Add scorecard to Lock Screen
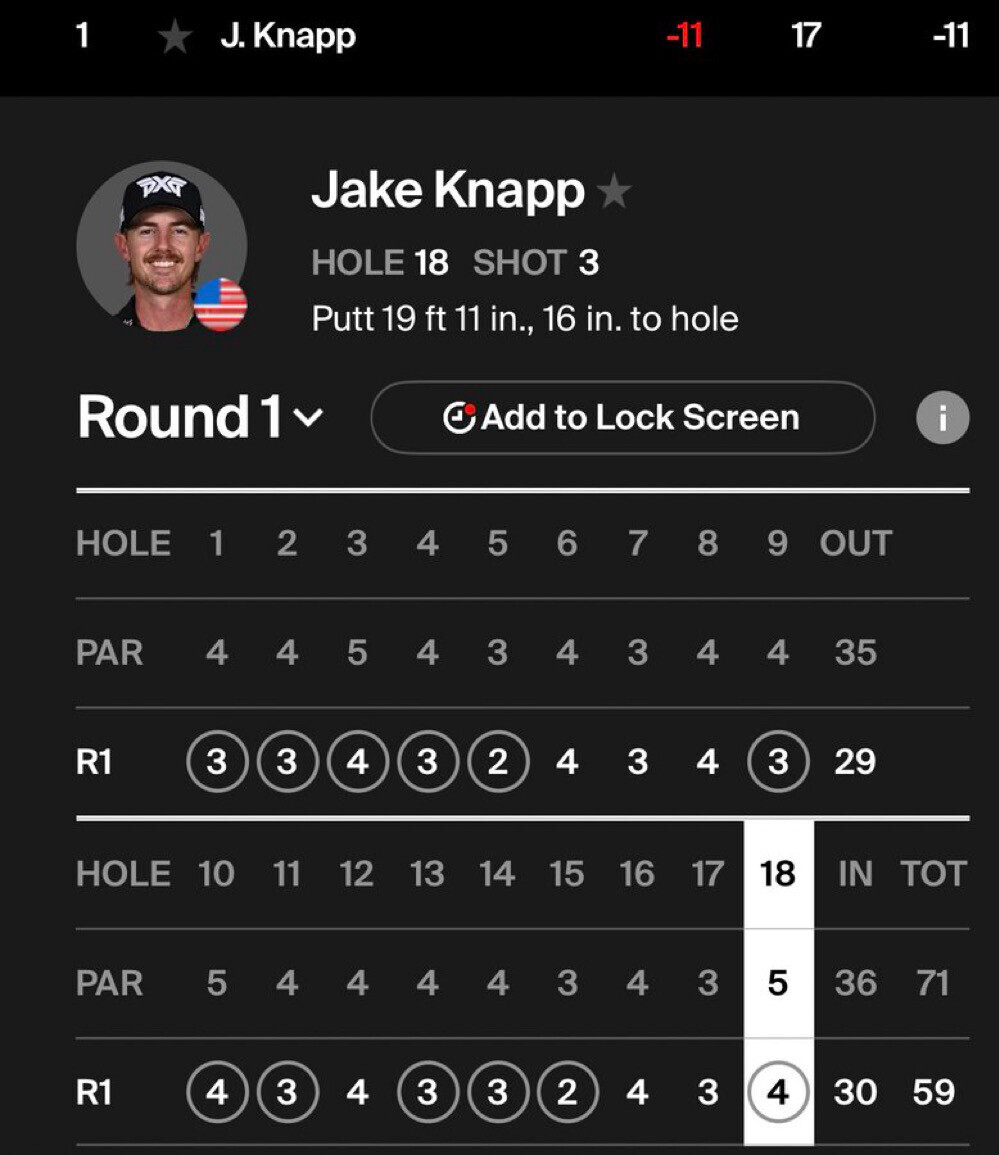This screenshot has height=1155, width=999. coord(622,417)
